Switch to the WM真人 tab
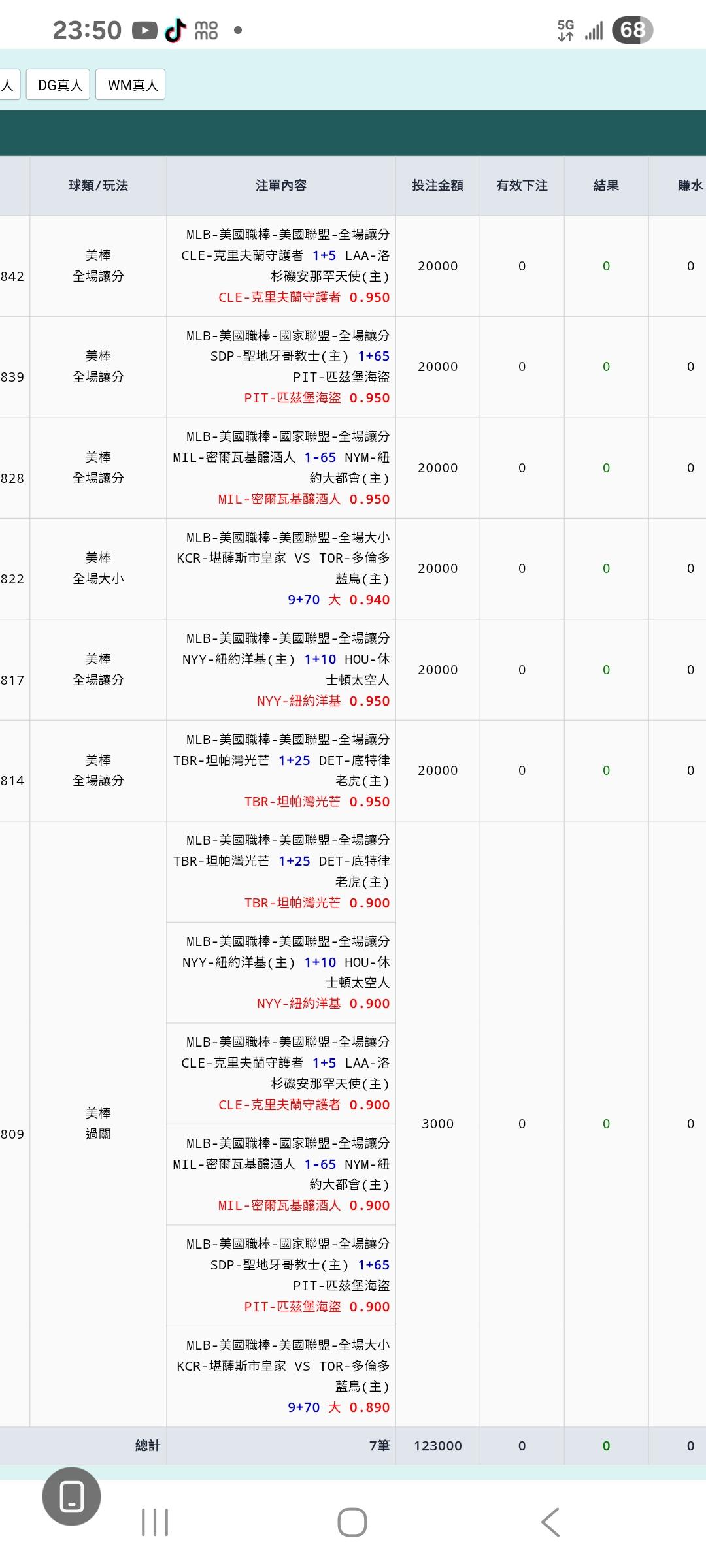The width and height of the screenshot is (706, 1568). pyautogui.click(x=131, y=85)
